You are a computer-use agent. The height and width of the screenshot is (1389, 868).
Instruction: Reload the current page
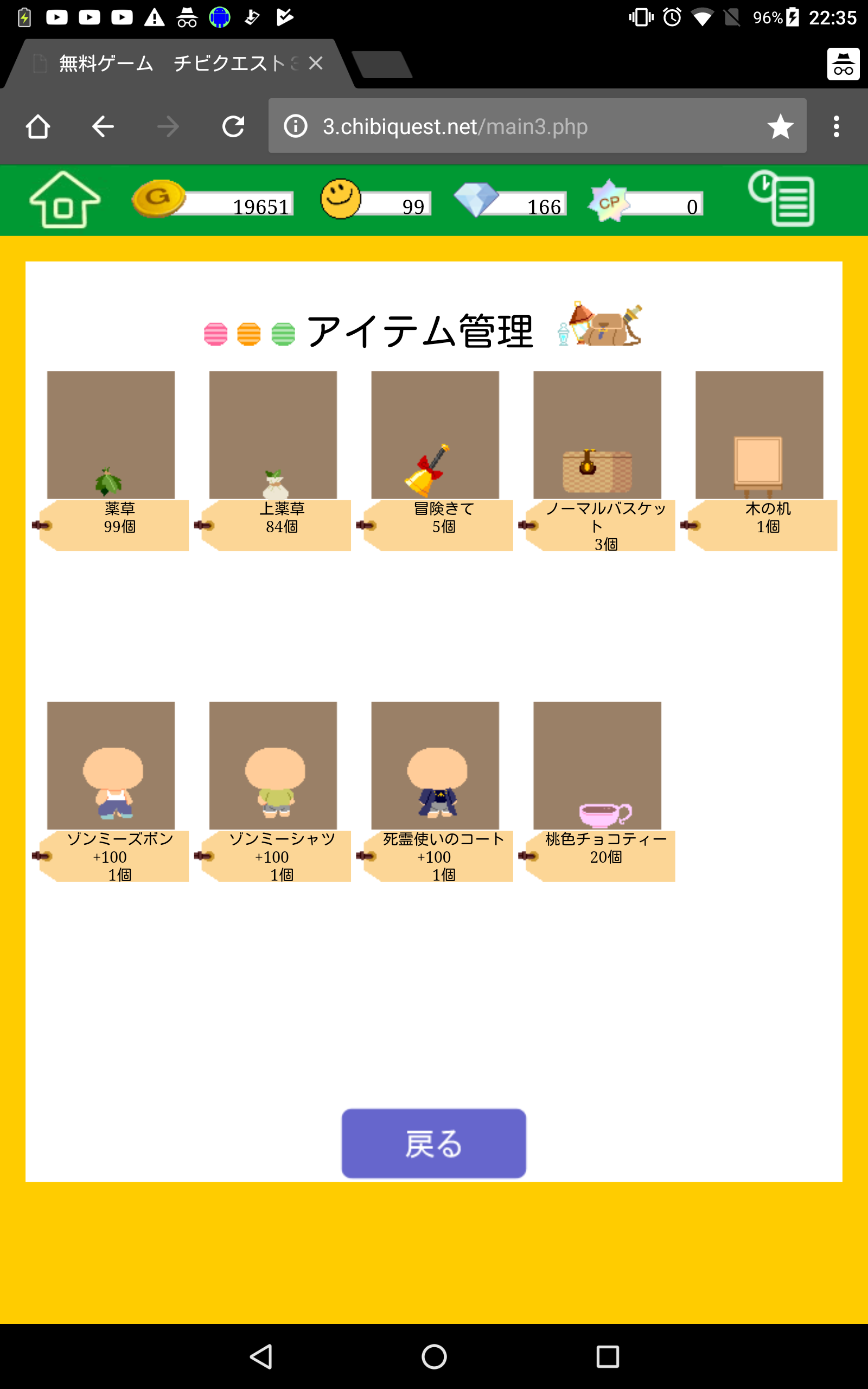(x=233, y=126)
